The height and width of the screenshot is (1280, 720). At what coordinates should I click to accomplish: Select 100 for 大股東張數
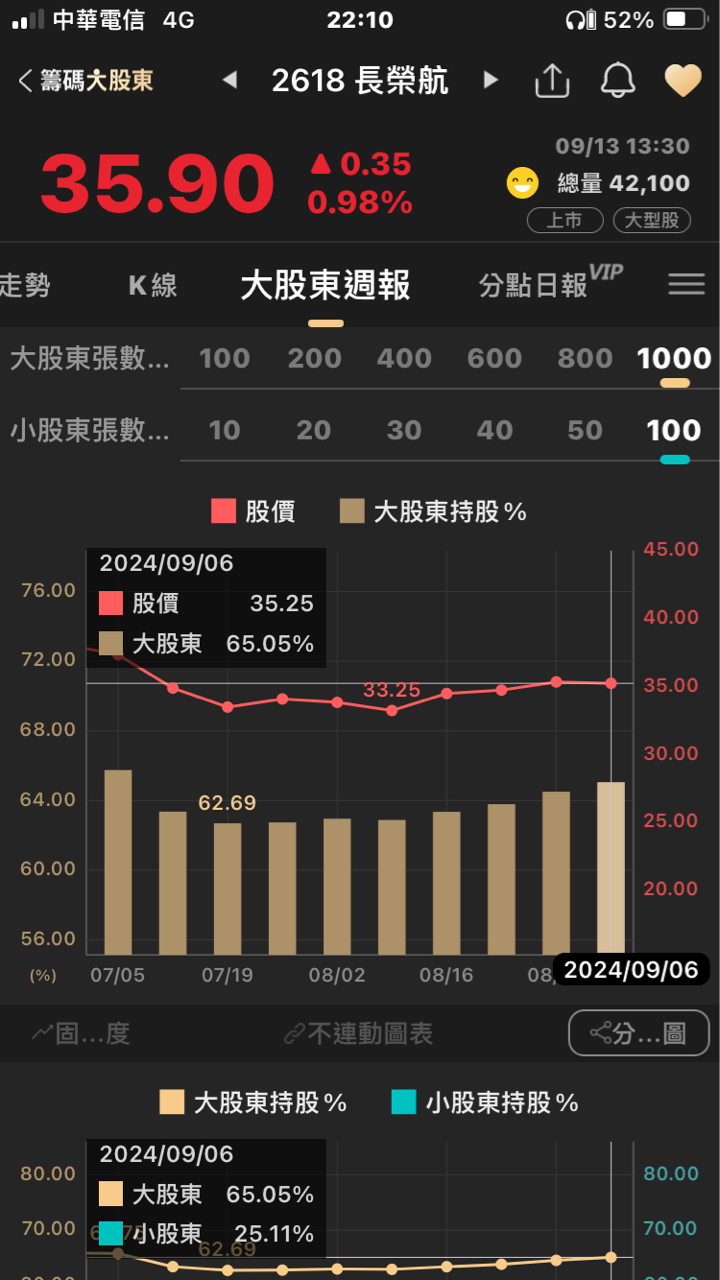224,359
